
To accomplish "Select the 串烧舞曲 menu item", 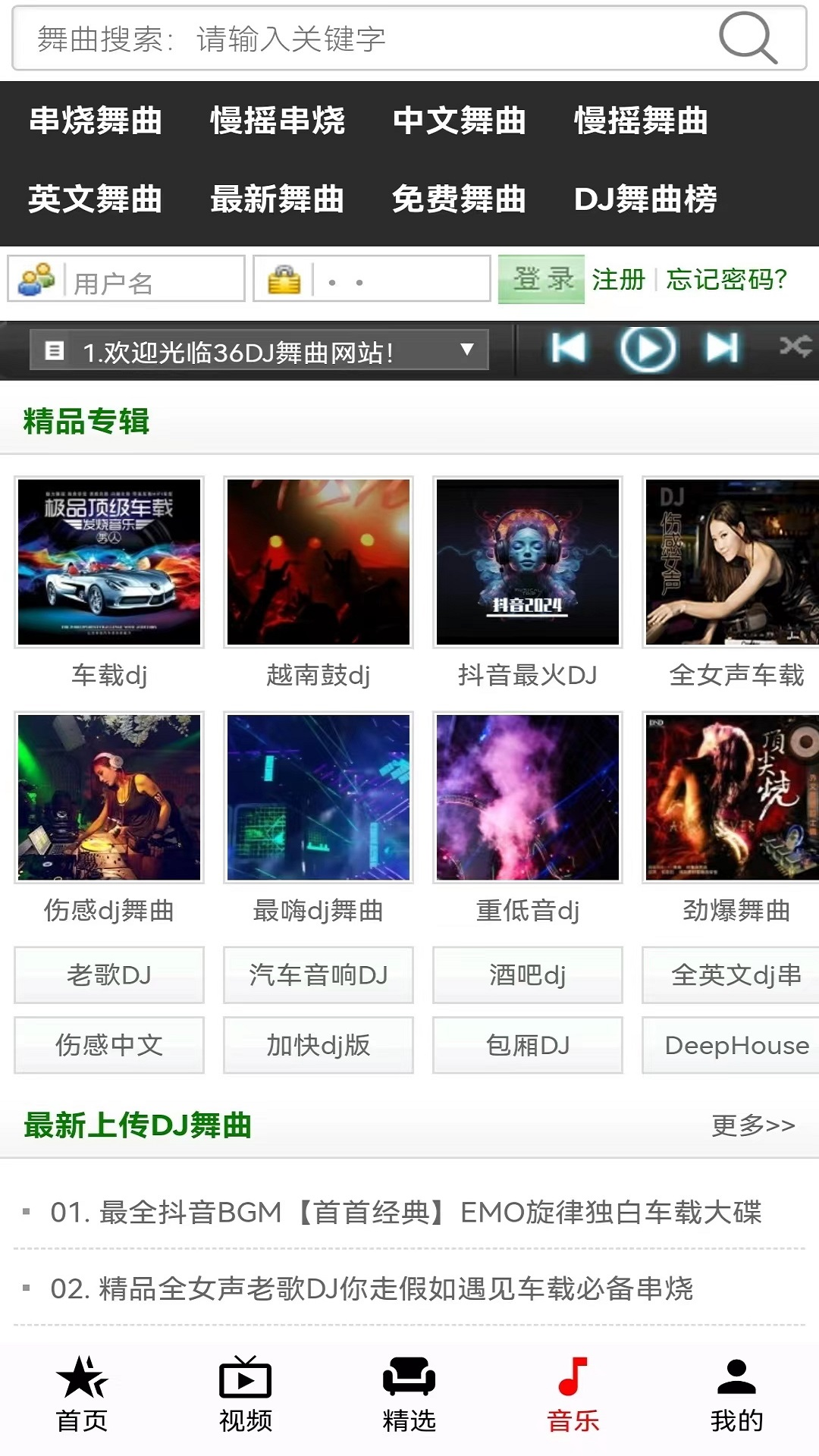I will coord(94,121).
